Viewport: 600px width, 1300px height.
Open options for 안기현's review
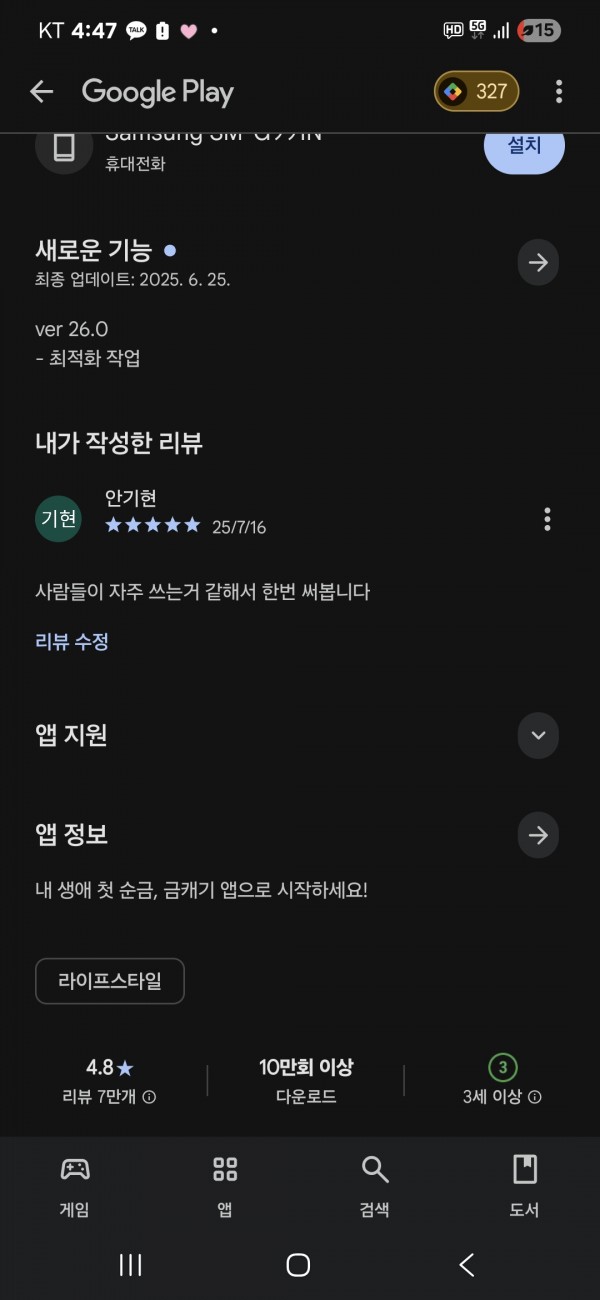[x=547, y=519]
